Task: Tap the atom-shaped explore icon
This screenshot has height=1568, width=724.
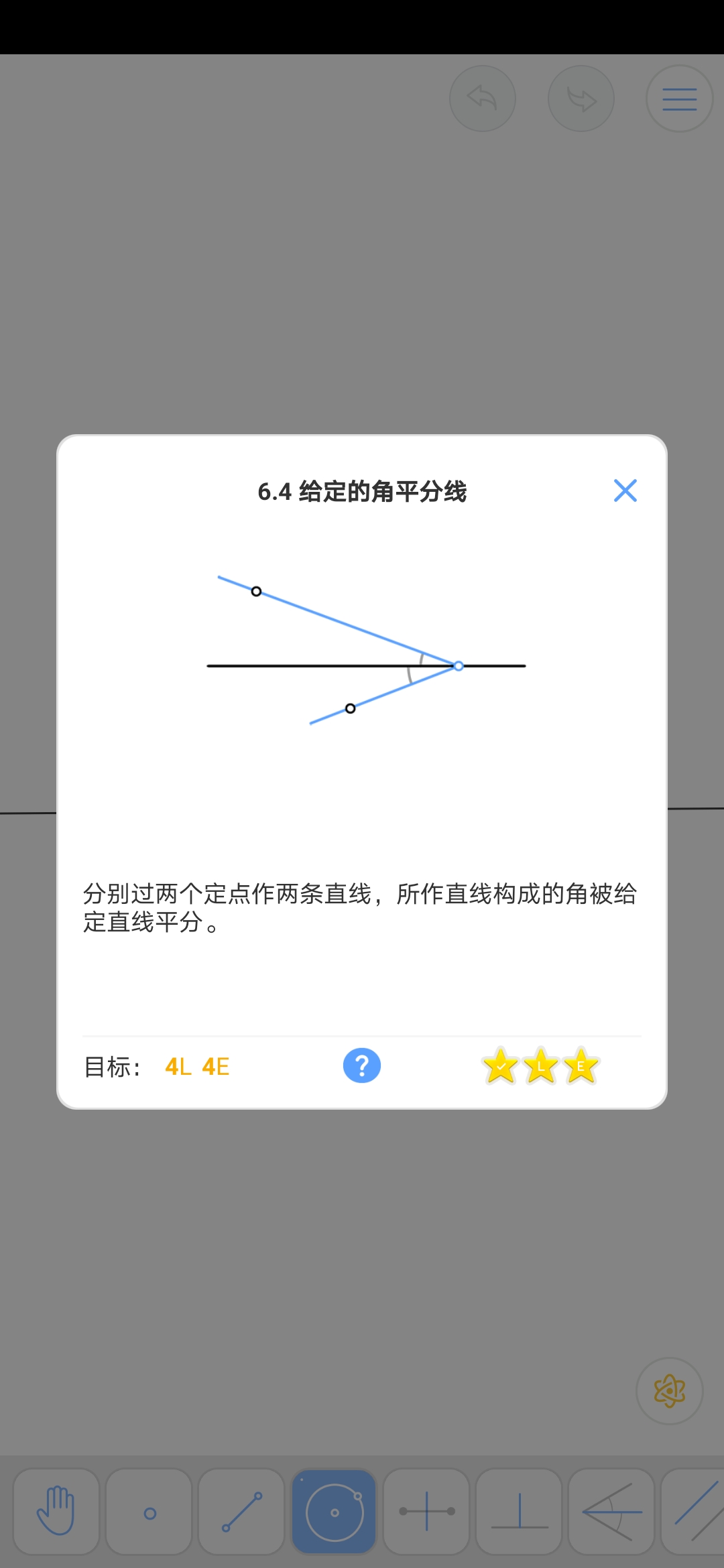Action: pyautogui.click(x=669, y=1391)
